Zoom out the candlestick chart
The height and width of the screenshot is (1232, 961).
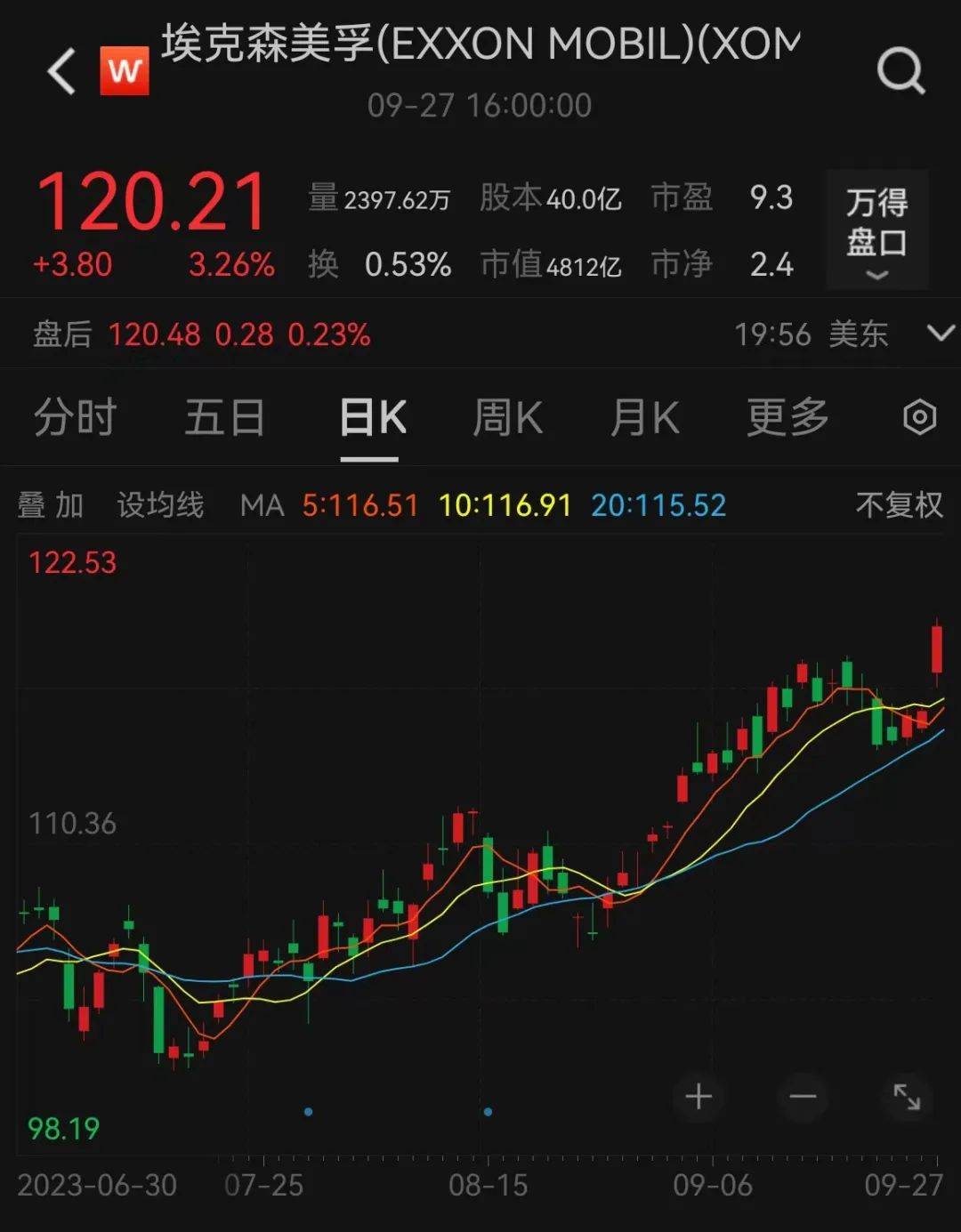tap(803, 1097)
